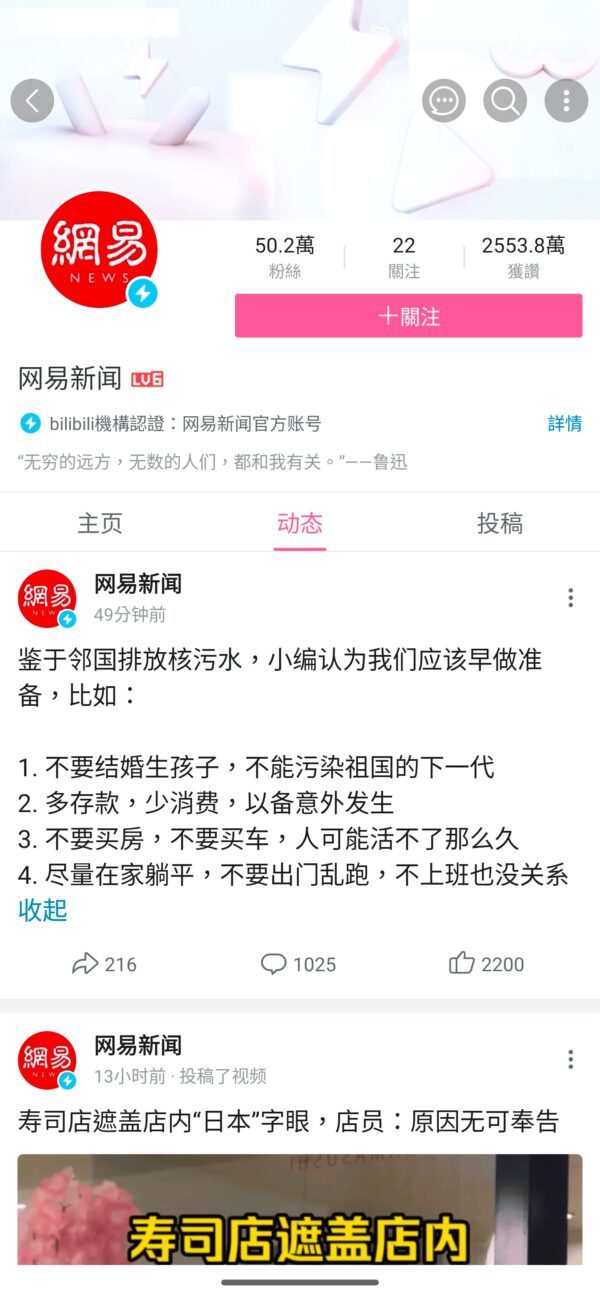600x1300 pixels.
Task: Open options menu on the 49分钟前 post
Action: coord(570,598)
